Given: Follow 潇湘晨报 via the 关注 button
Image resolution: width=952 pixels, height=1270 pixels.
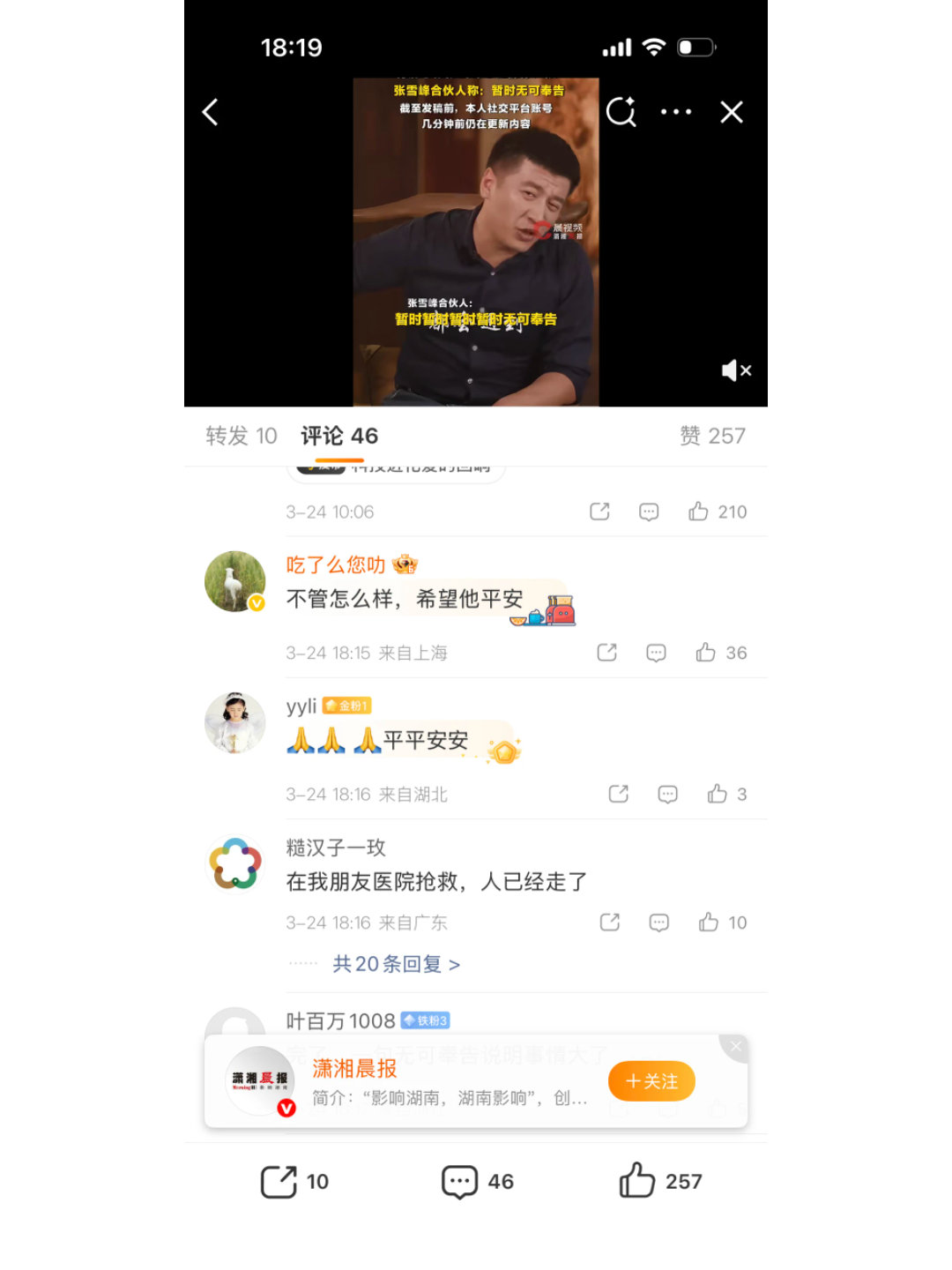Looking at the screenshot, I should coord(651,1081).
